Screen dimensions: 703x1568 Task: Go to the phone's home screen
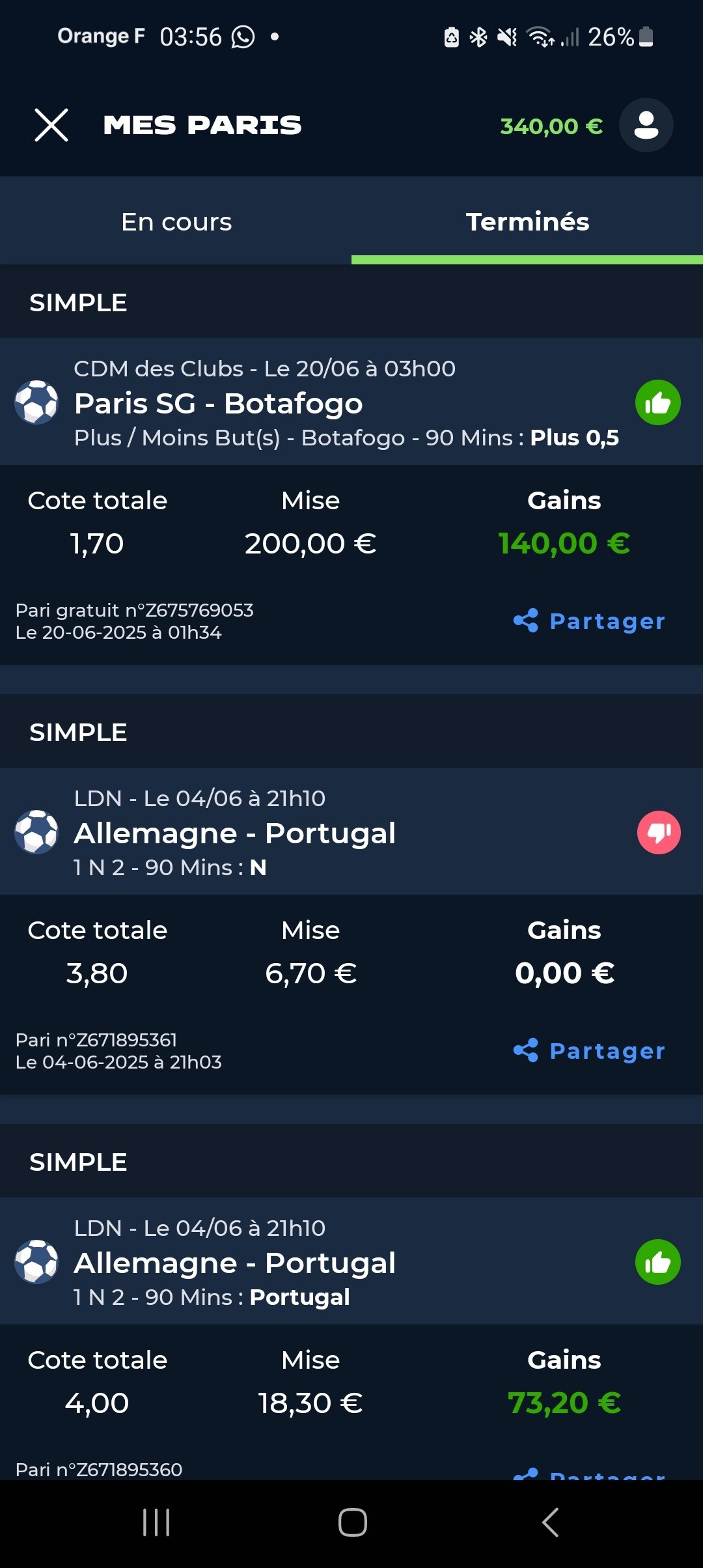(x=352, y=1522)
